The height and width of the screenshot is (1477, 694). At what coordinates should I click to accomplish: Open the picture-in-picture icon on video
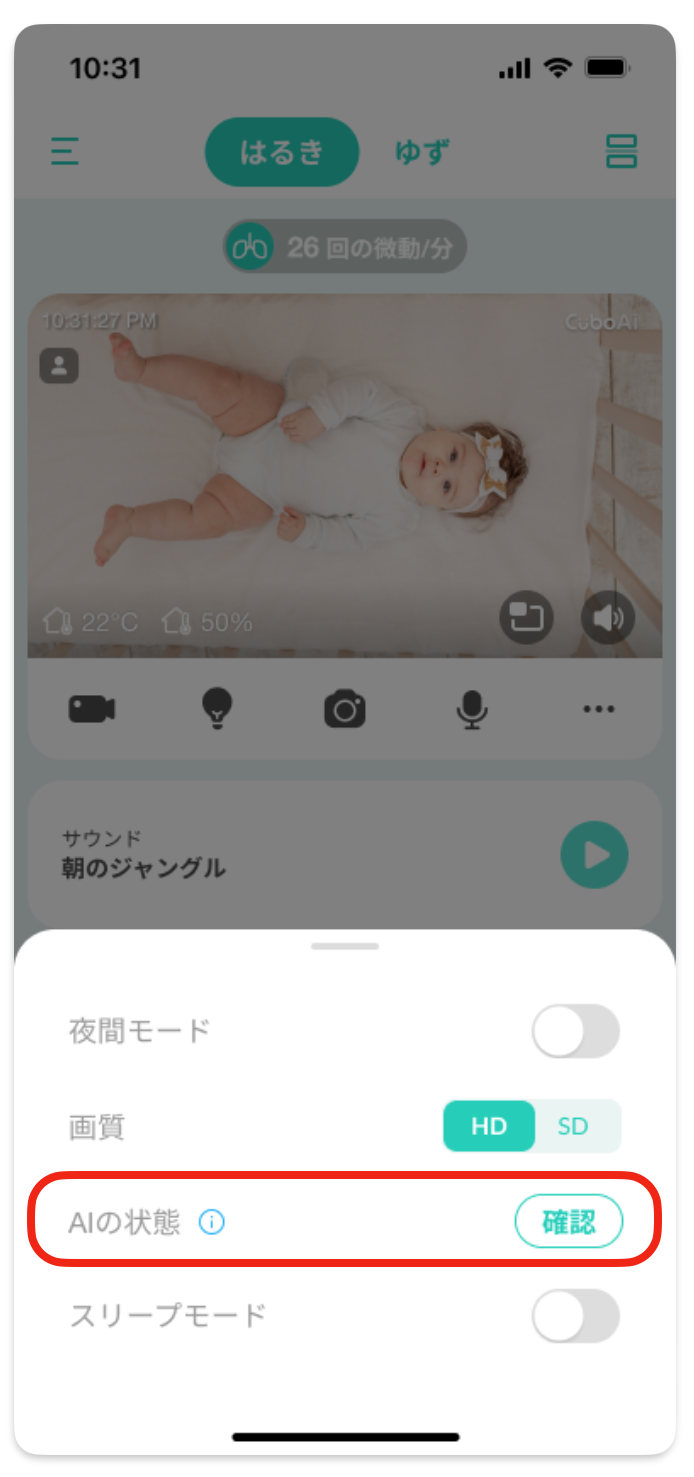[x=526, y=618]
